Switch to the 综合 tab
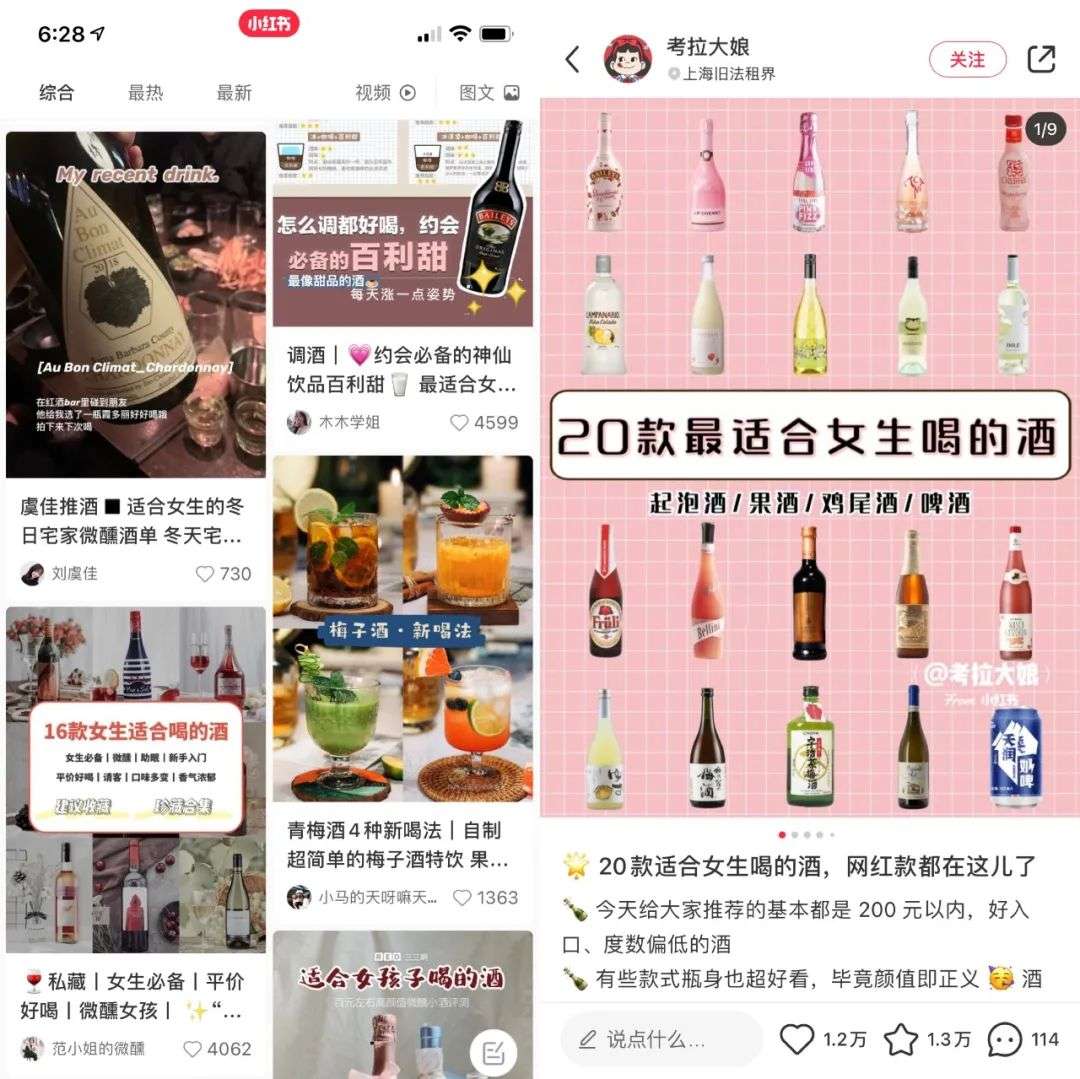This screenshot has height=1079, width=1080. click(x=56, y=92)
